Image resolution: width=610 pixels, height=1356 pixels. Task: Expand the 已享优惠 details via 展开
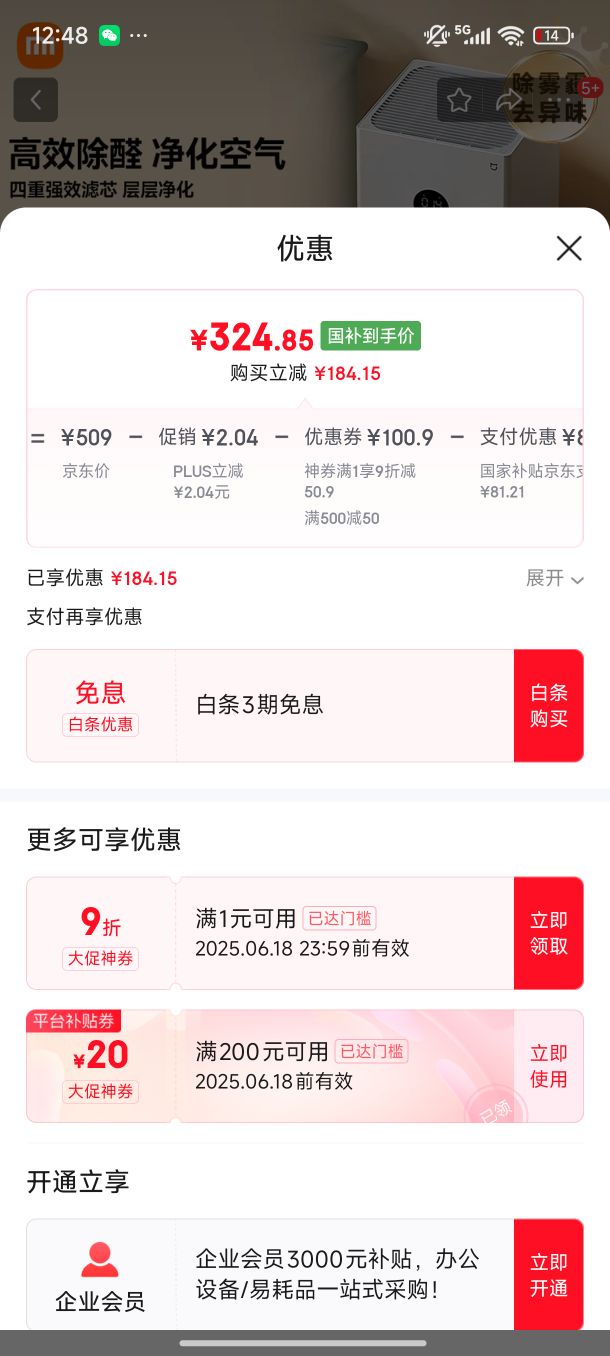(555, 579)
